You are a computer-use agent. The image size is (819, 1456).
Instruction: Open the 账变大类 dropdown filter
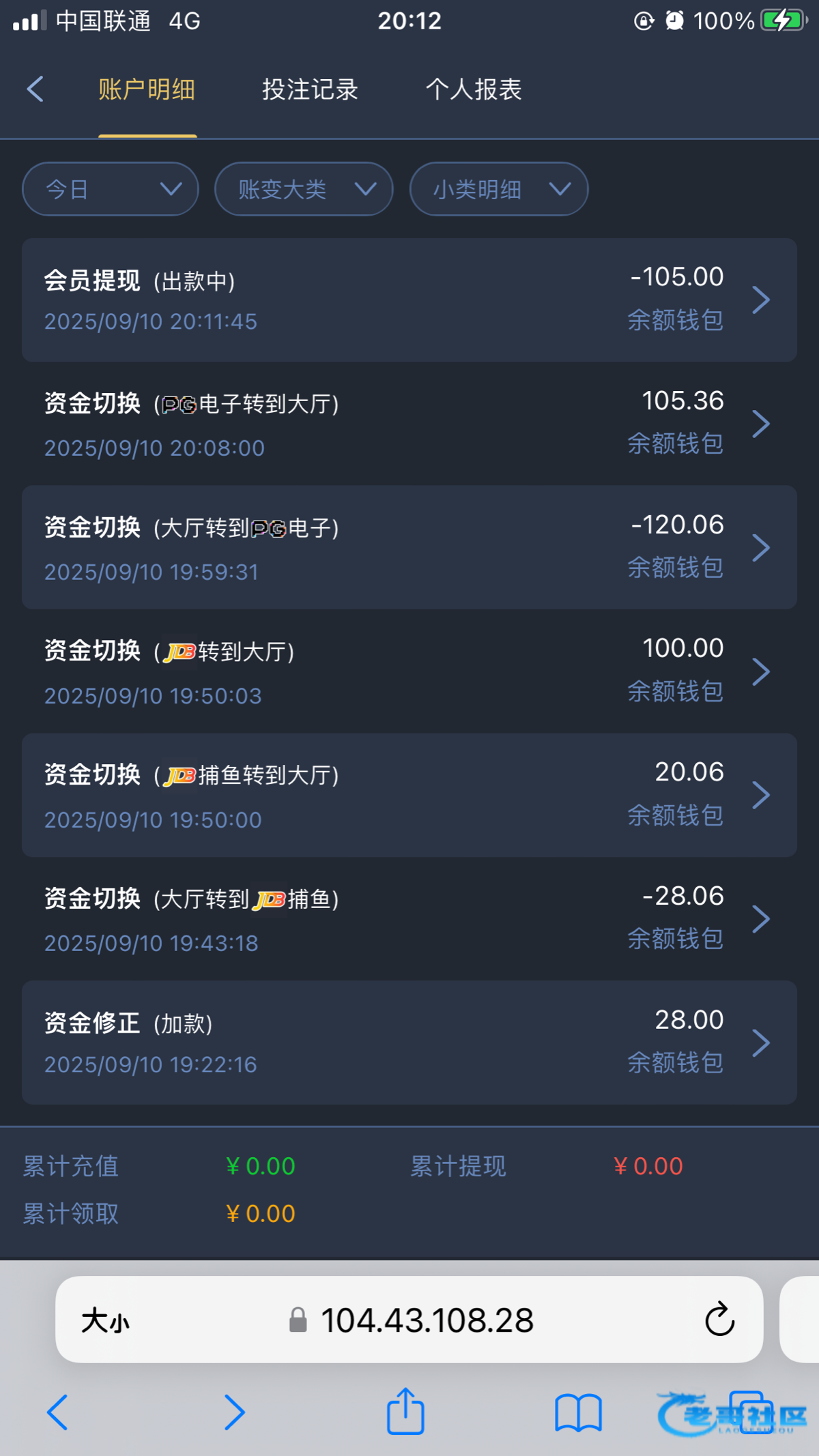[304, 189]
